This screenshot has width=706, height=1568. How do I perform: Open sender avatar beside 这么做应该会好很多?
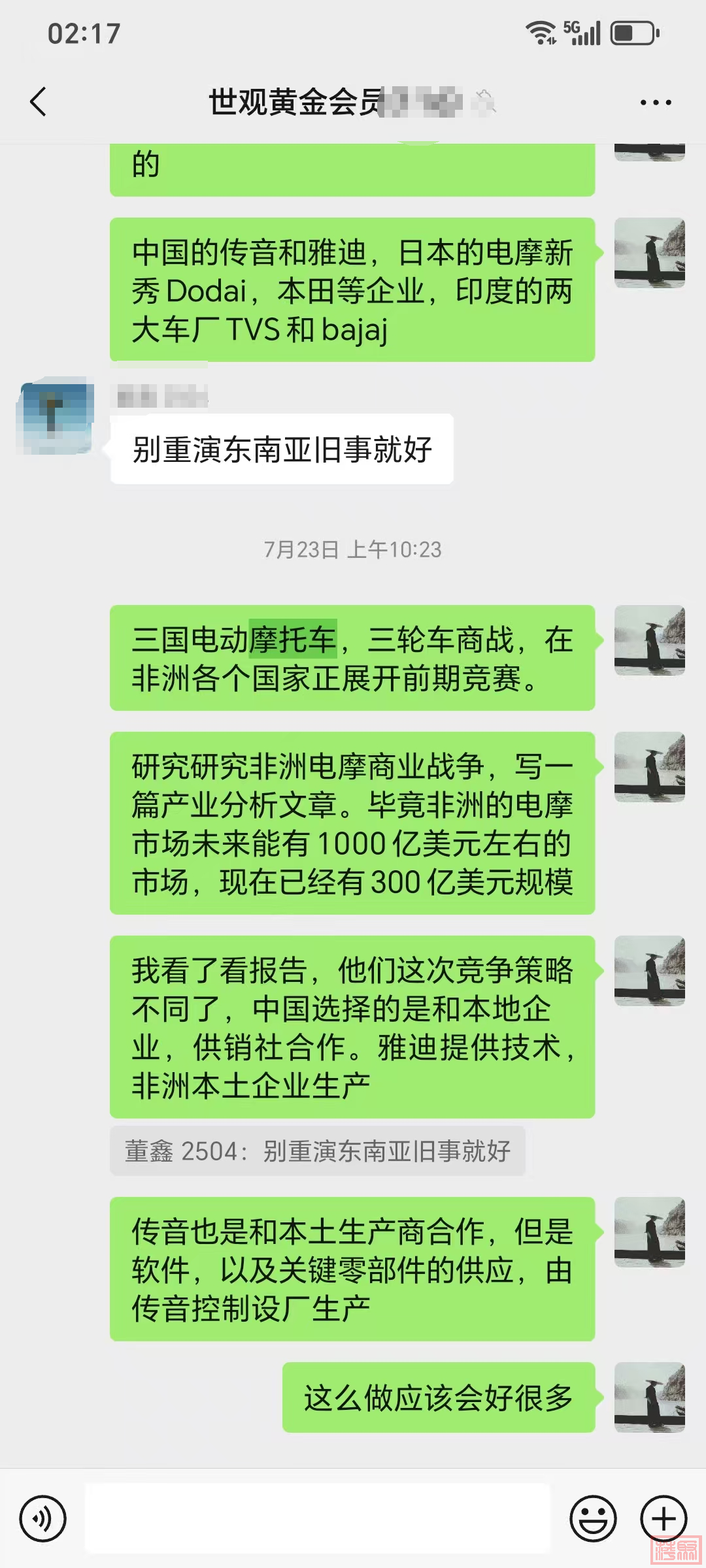pos(649,1397)
